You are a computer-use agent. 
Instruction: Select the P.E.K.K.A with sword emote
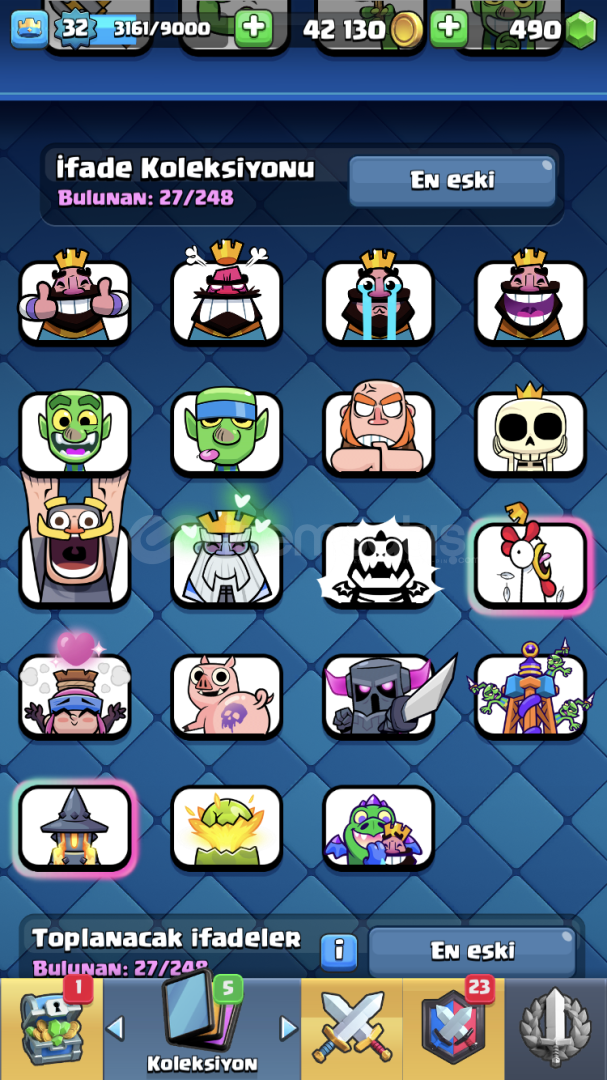click(x=378, y=695)
